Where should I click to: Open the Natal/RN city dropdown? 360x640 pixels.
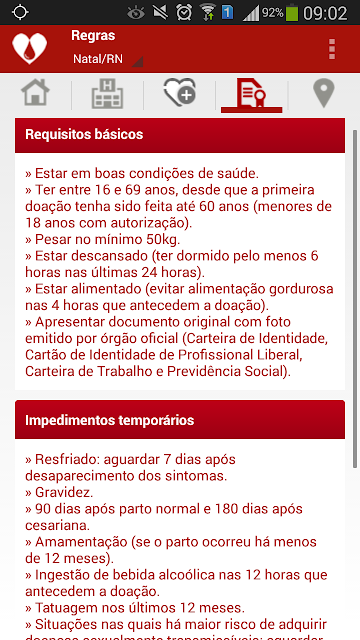coord(107,59)
